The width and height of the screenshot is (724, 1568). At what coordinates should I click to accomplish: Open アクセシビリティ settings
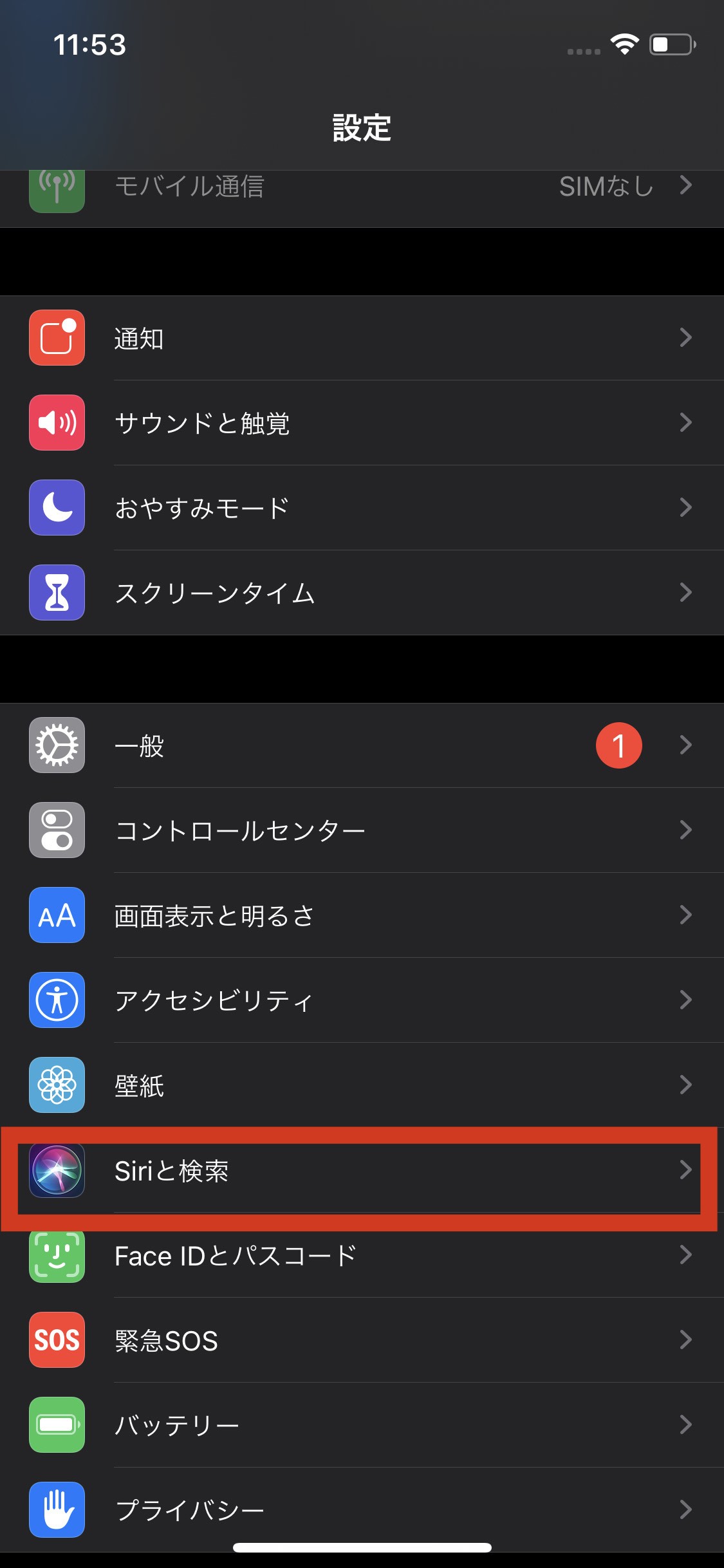[x=362, y=1000]
